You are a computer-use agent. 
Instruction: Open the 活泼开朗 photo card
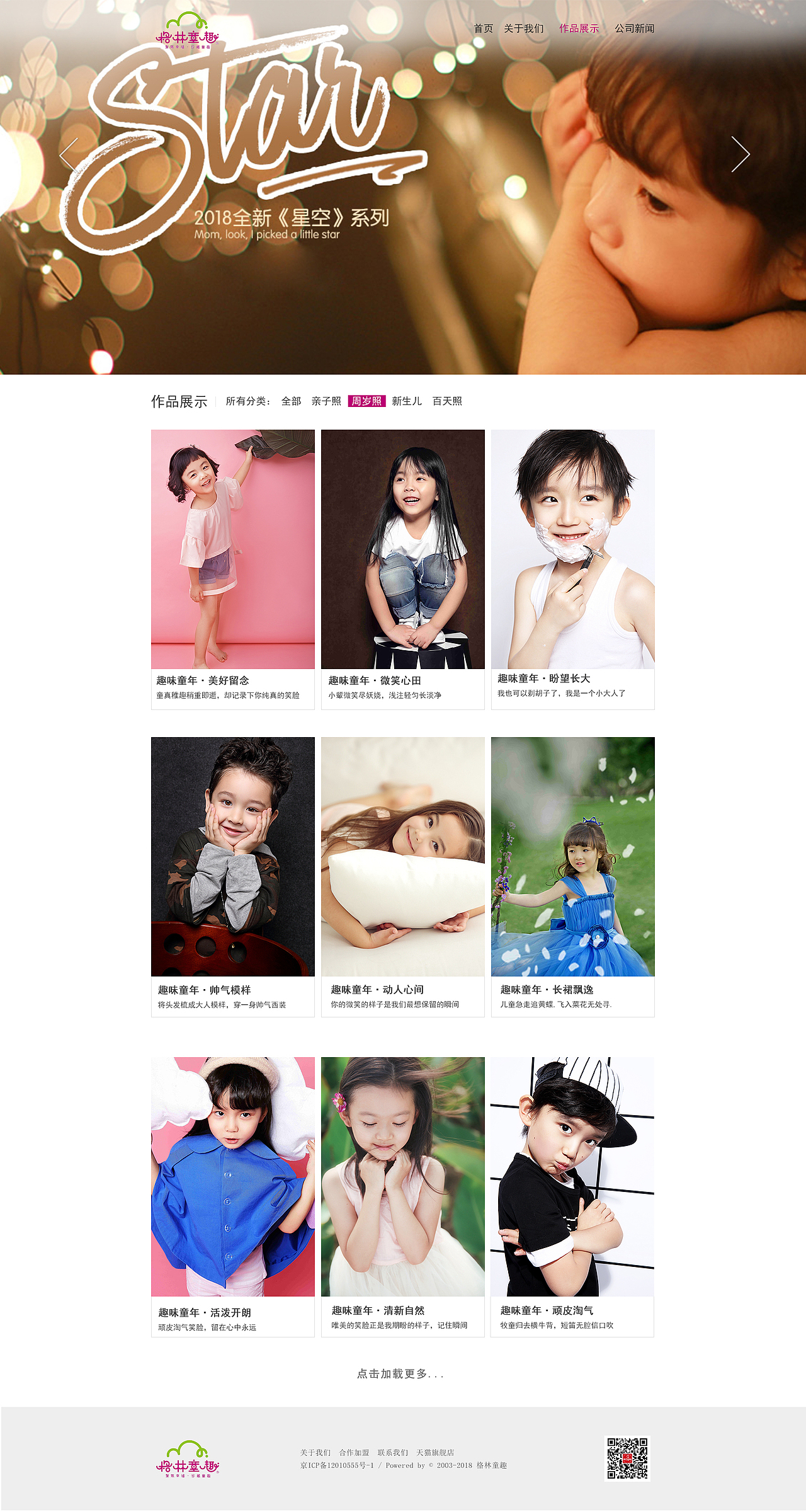tap(233, 1177)
